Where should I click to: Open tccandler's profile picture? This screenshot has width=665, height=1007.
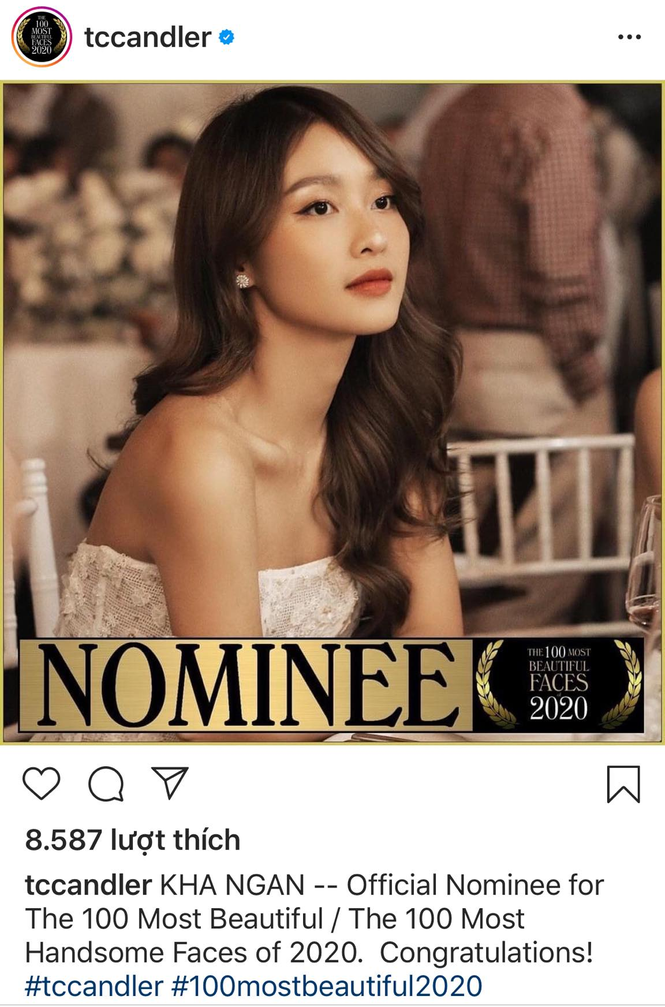(41, 37)
